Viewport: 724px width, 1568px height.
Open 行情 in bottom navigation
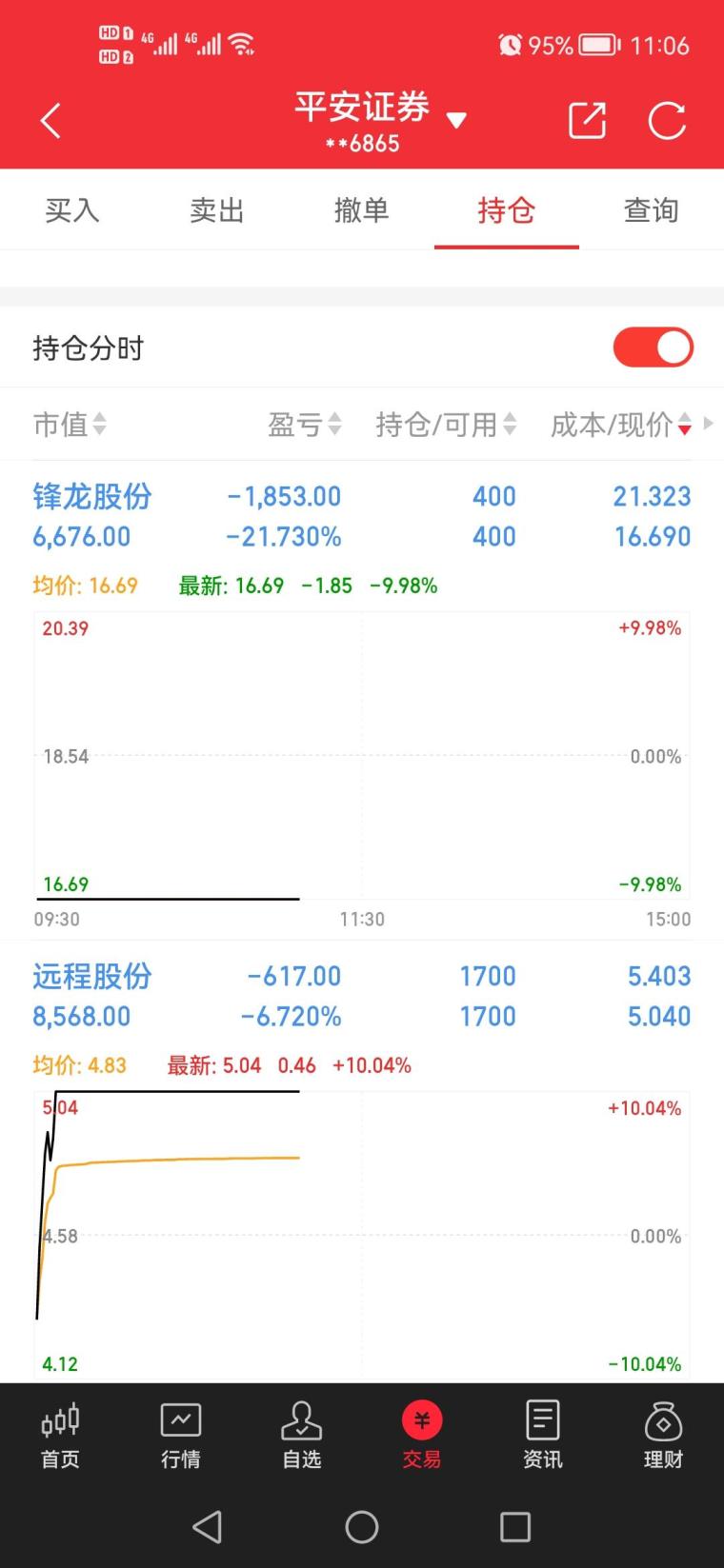click(181, 1436)
